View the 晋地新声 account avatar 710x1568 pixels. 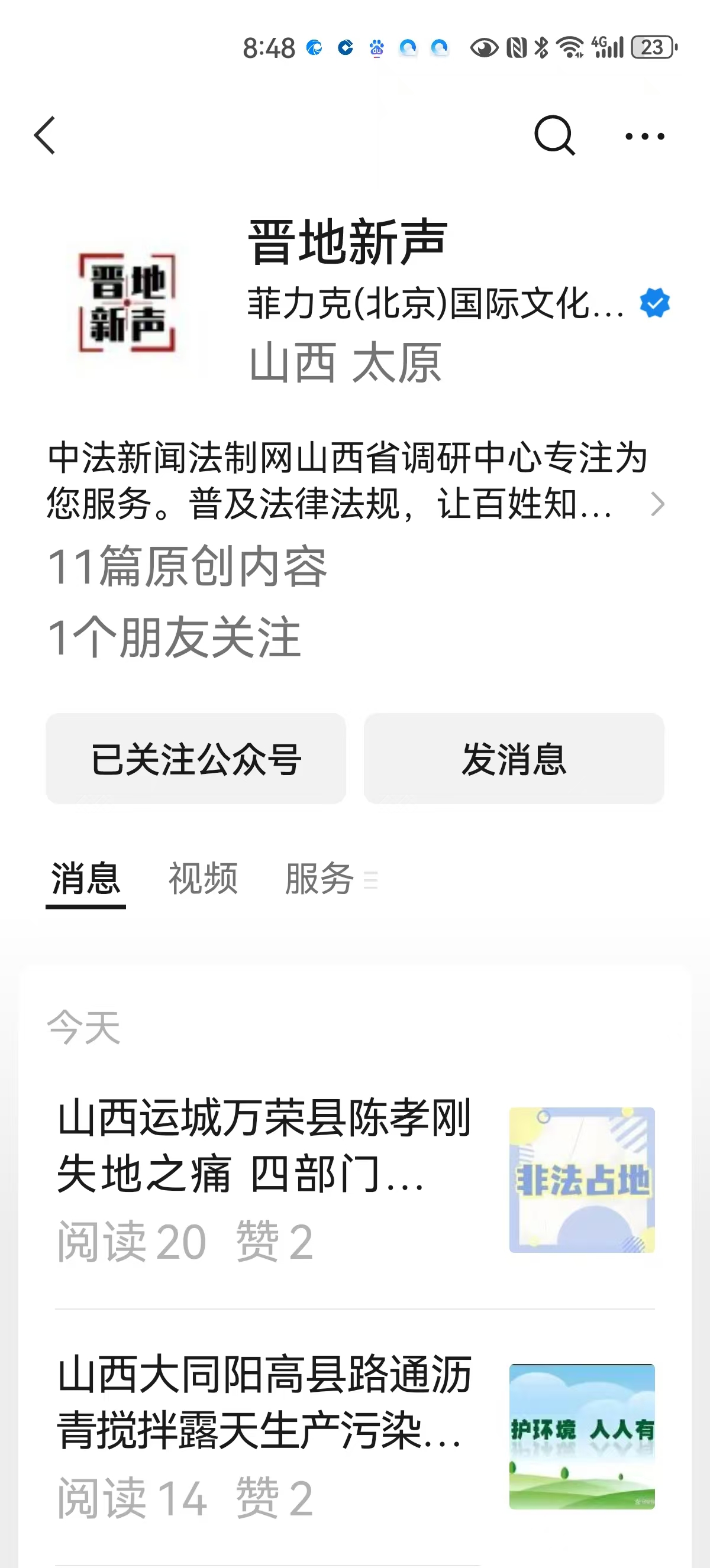(x=127, y=303)
